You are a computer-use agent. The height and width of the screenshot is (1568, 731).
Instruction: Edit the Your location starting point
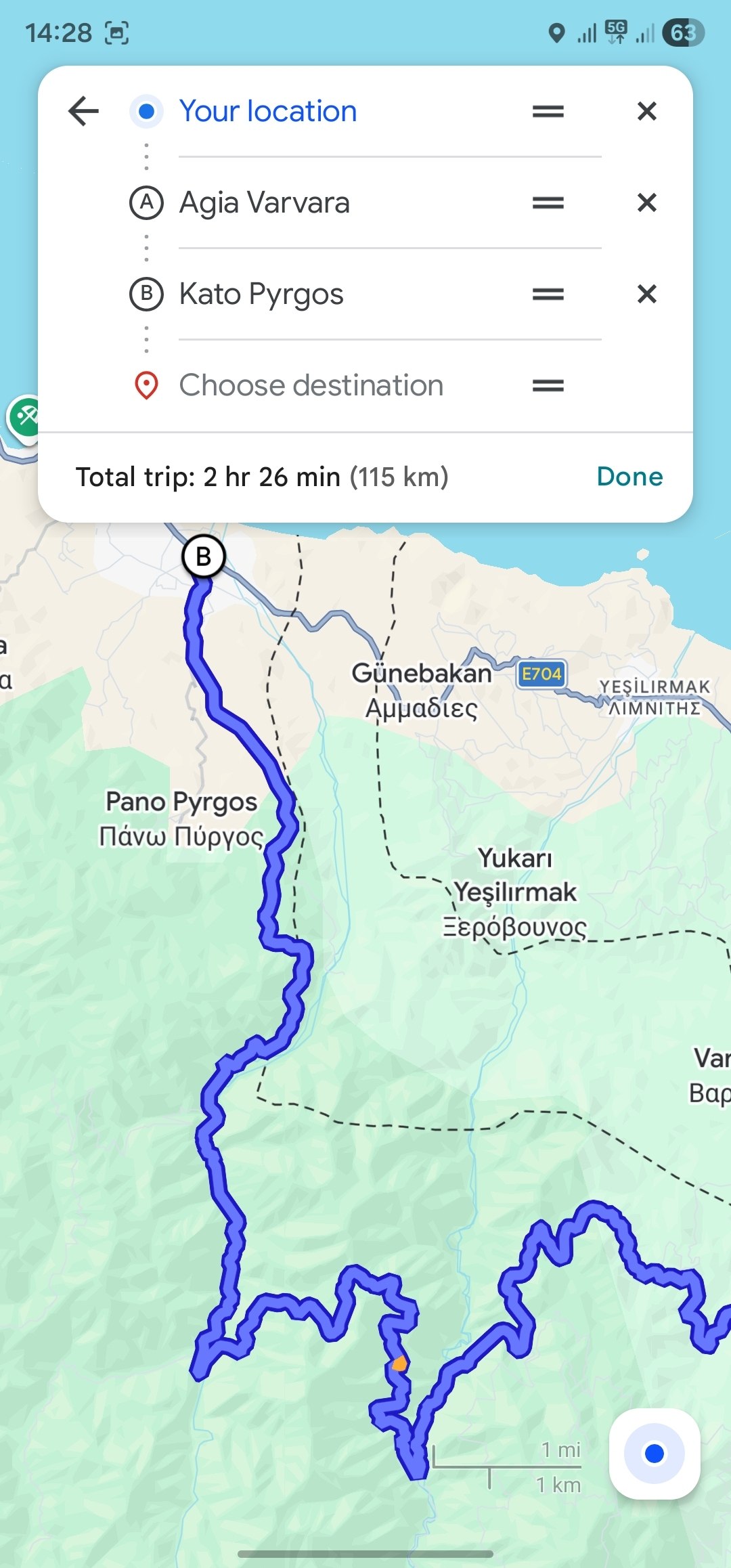pos(268,111)
